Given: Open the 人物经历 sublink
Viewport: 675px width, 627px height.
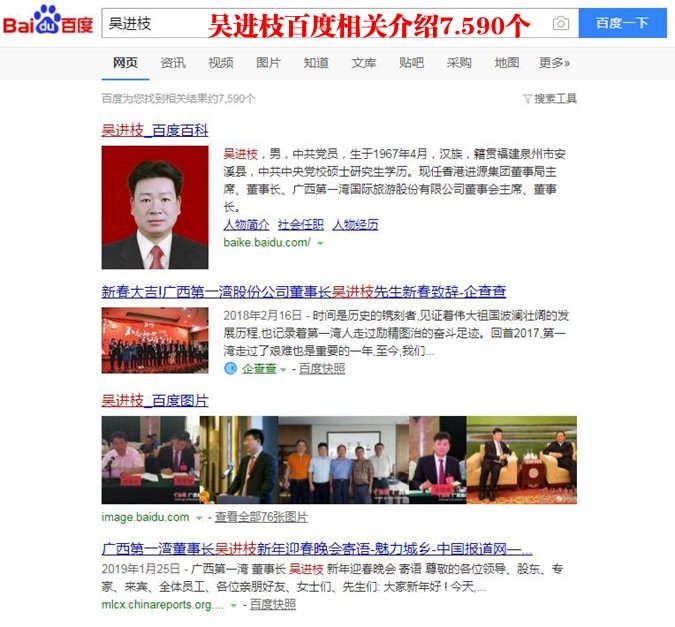Looking at the screenshot, I should click(x=355, y=225).
